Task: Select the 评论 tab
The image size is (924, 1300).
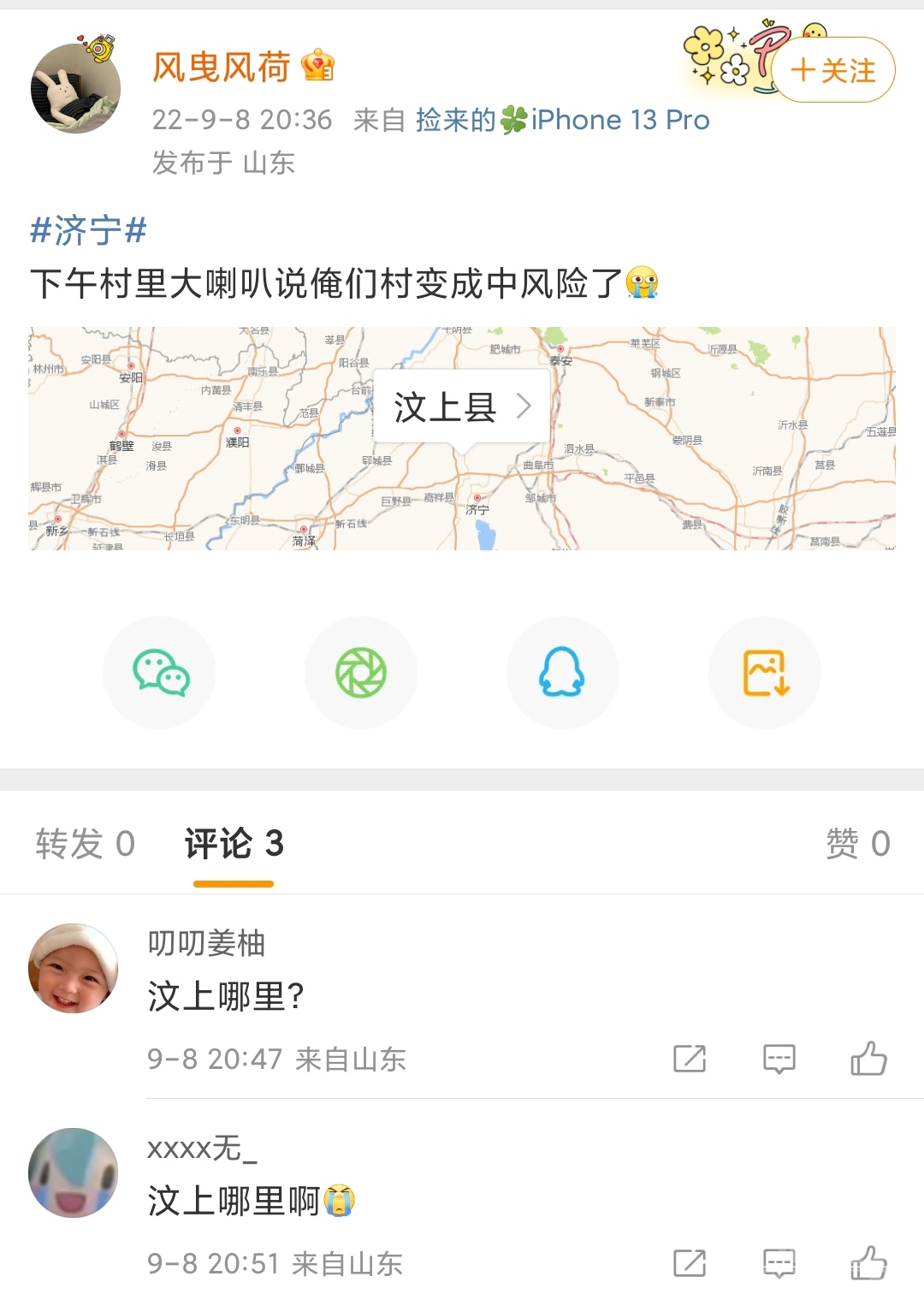Action: point(234,844)
